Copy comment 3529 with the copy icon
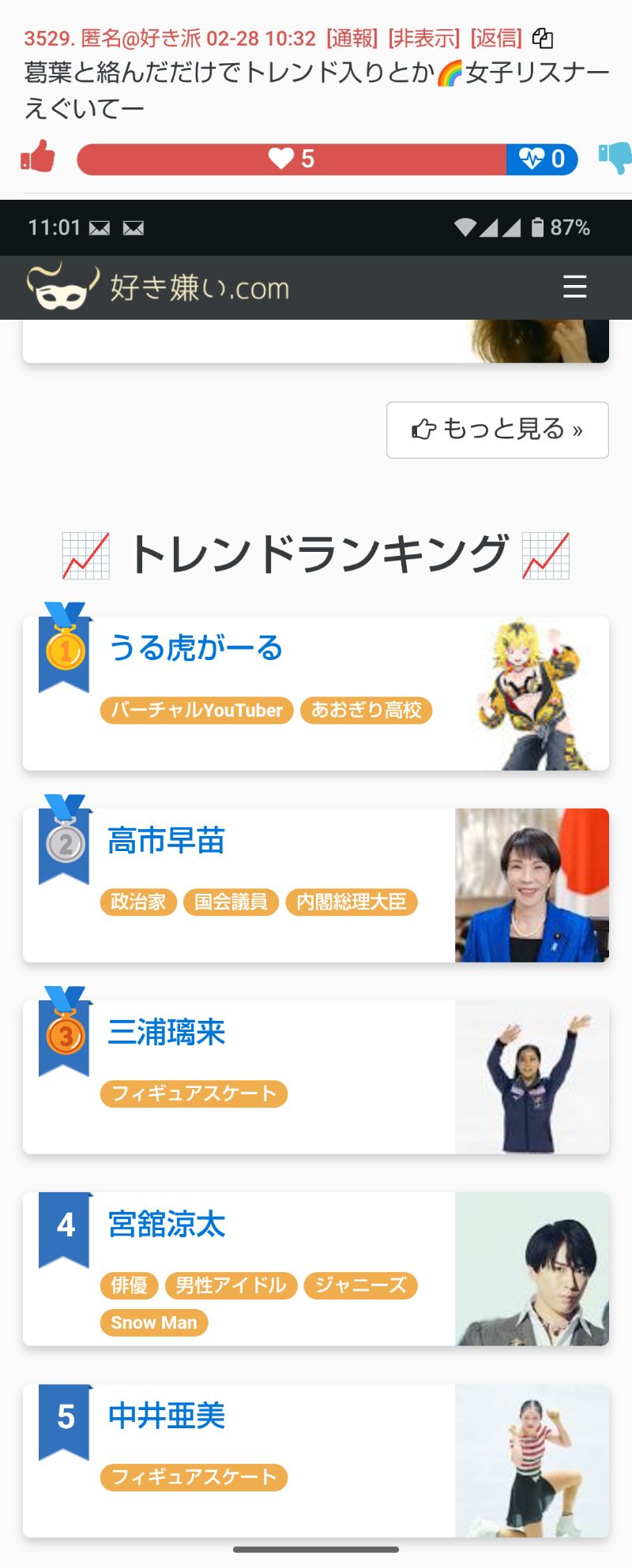 click(x=543, y=38)
